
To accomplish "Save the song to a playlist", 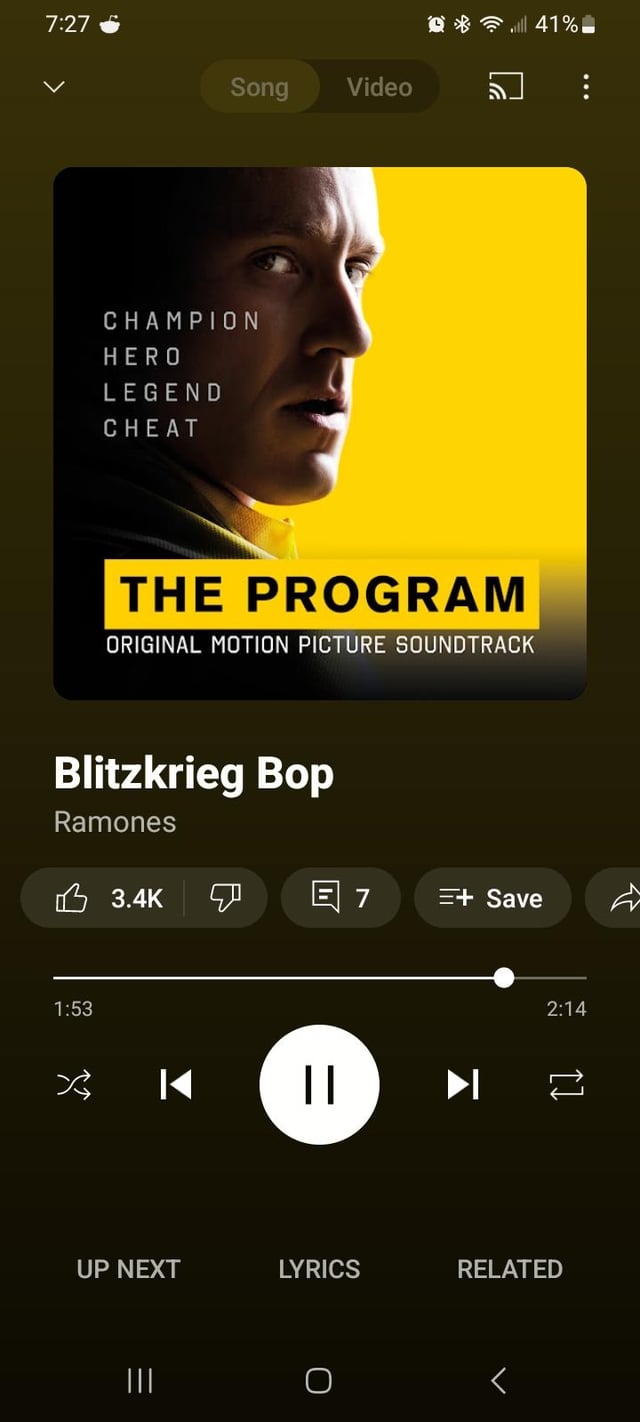I will (492, 898).
